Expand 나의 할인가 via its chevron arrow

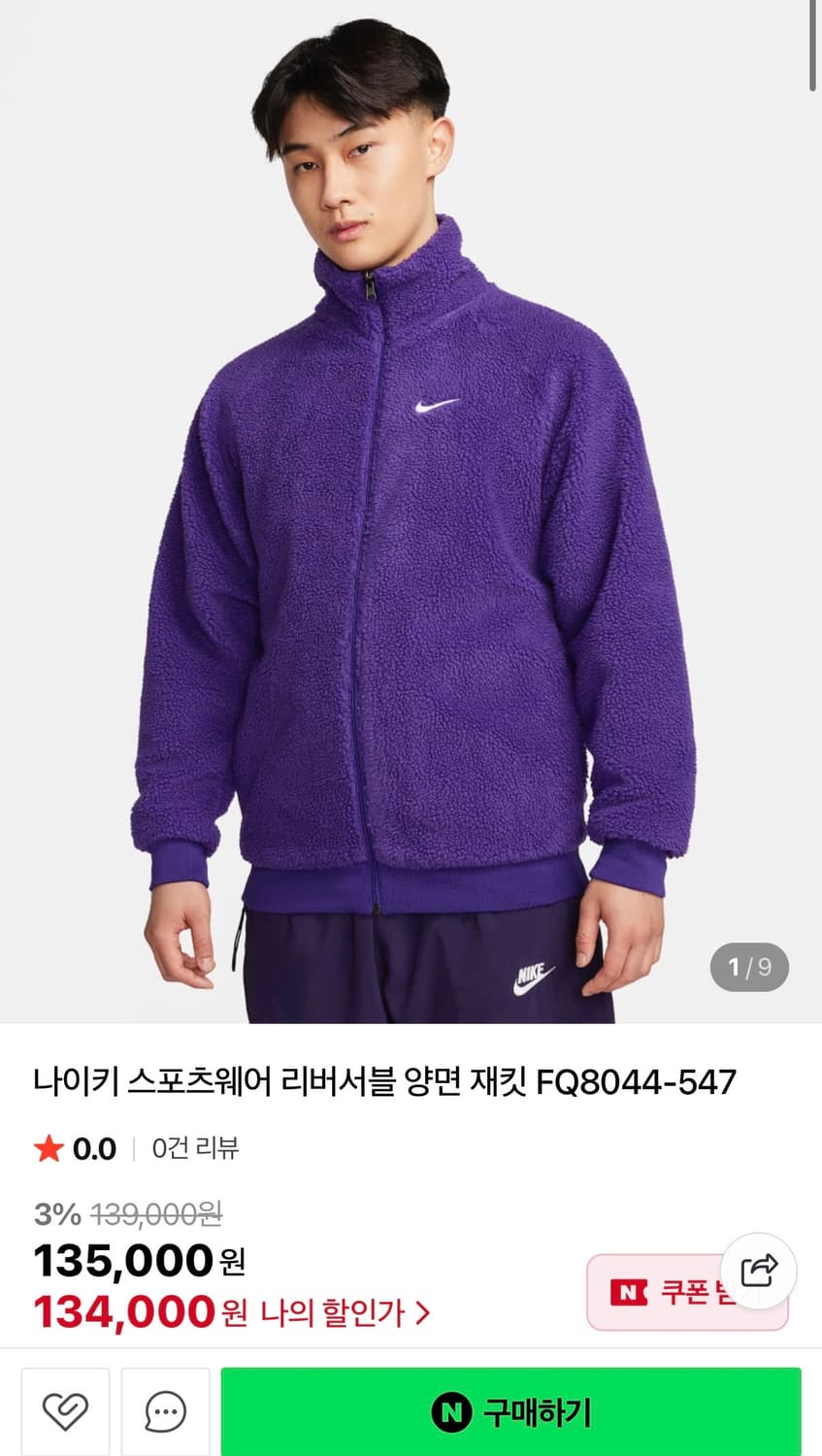(421, 1312)
